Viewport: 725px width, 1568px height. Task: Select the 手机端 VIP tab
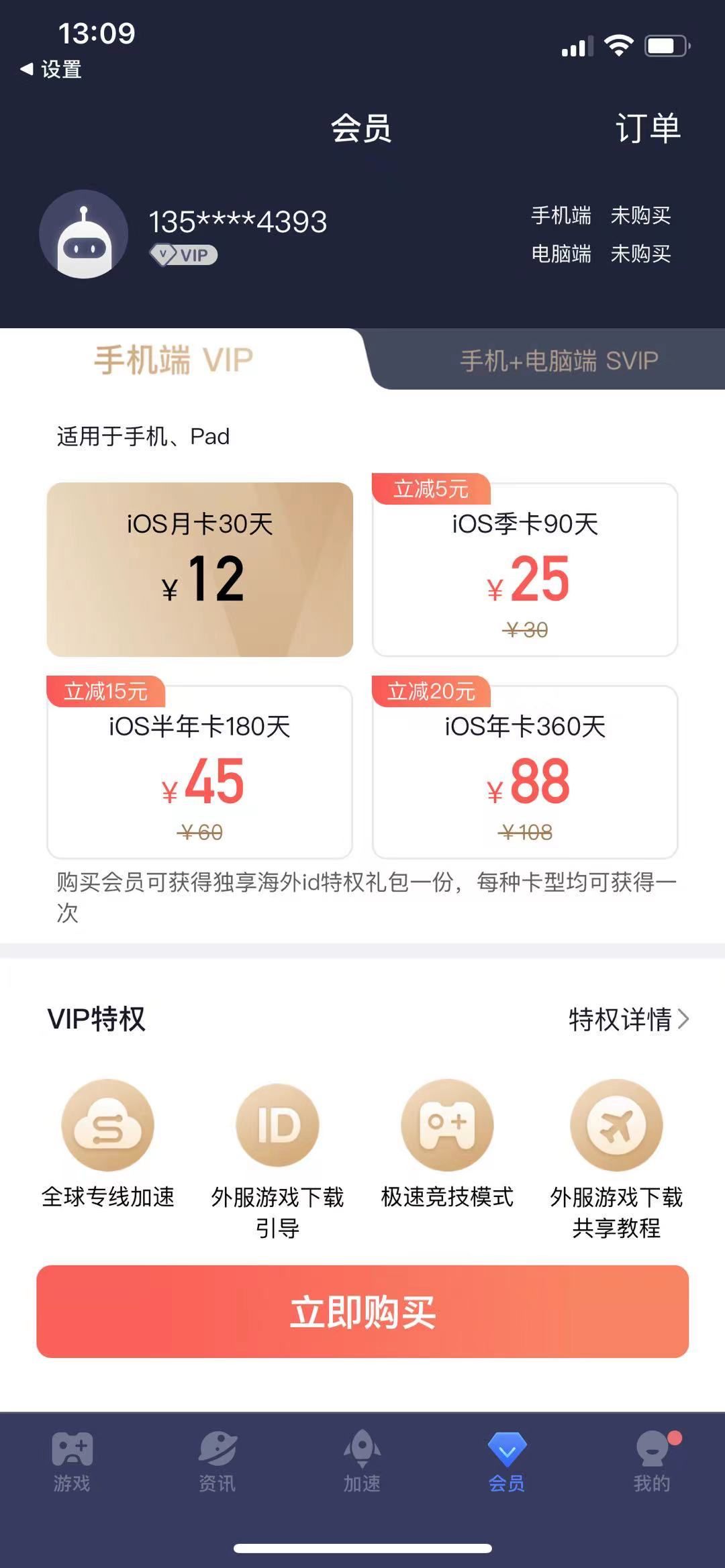pos(173,360)
